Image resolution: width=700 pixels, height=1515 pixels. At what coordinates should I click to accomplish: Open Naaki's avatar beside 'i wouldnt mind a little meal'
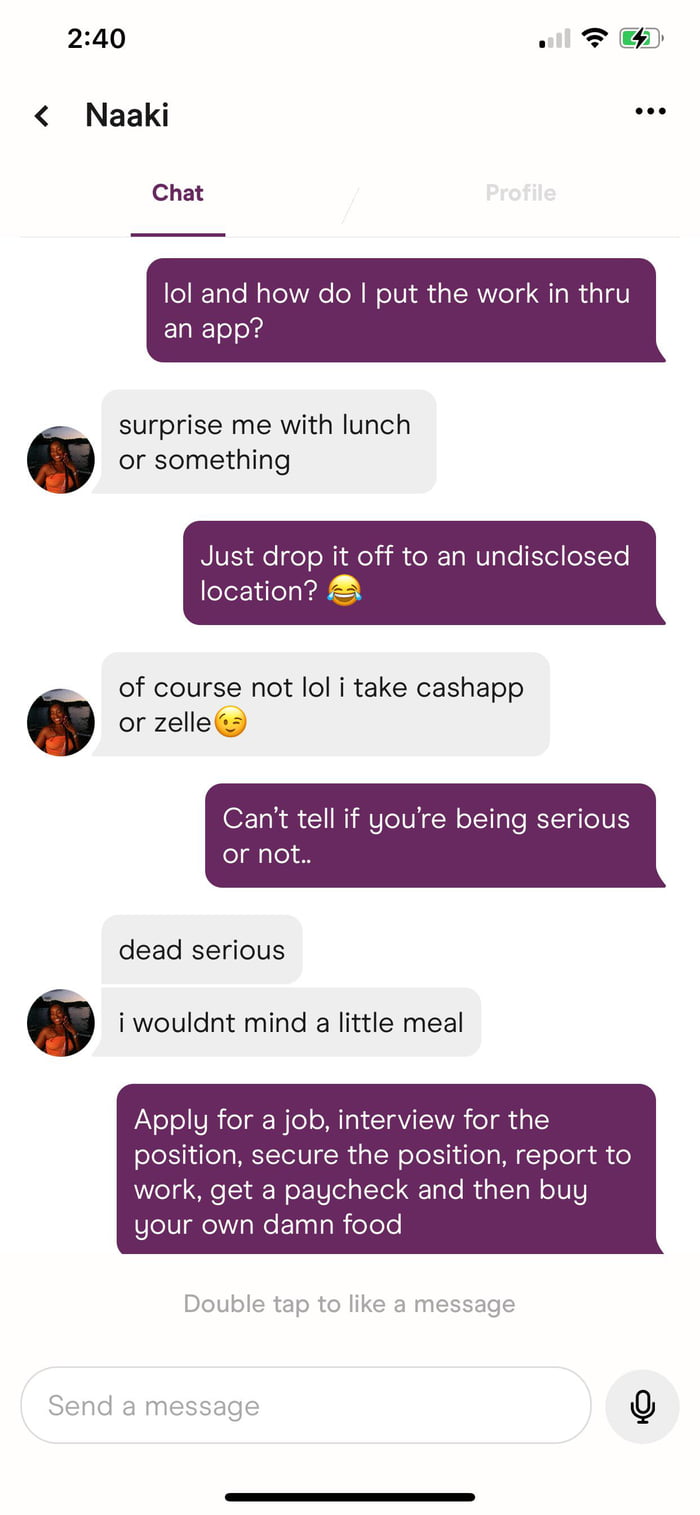[x=61, y=1023]
